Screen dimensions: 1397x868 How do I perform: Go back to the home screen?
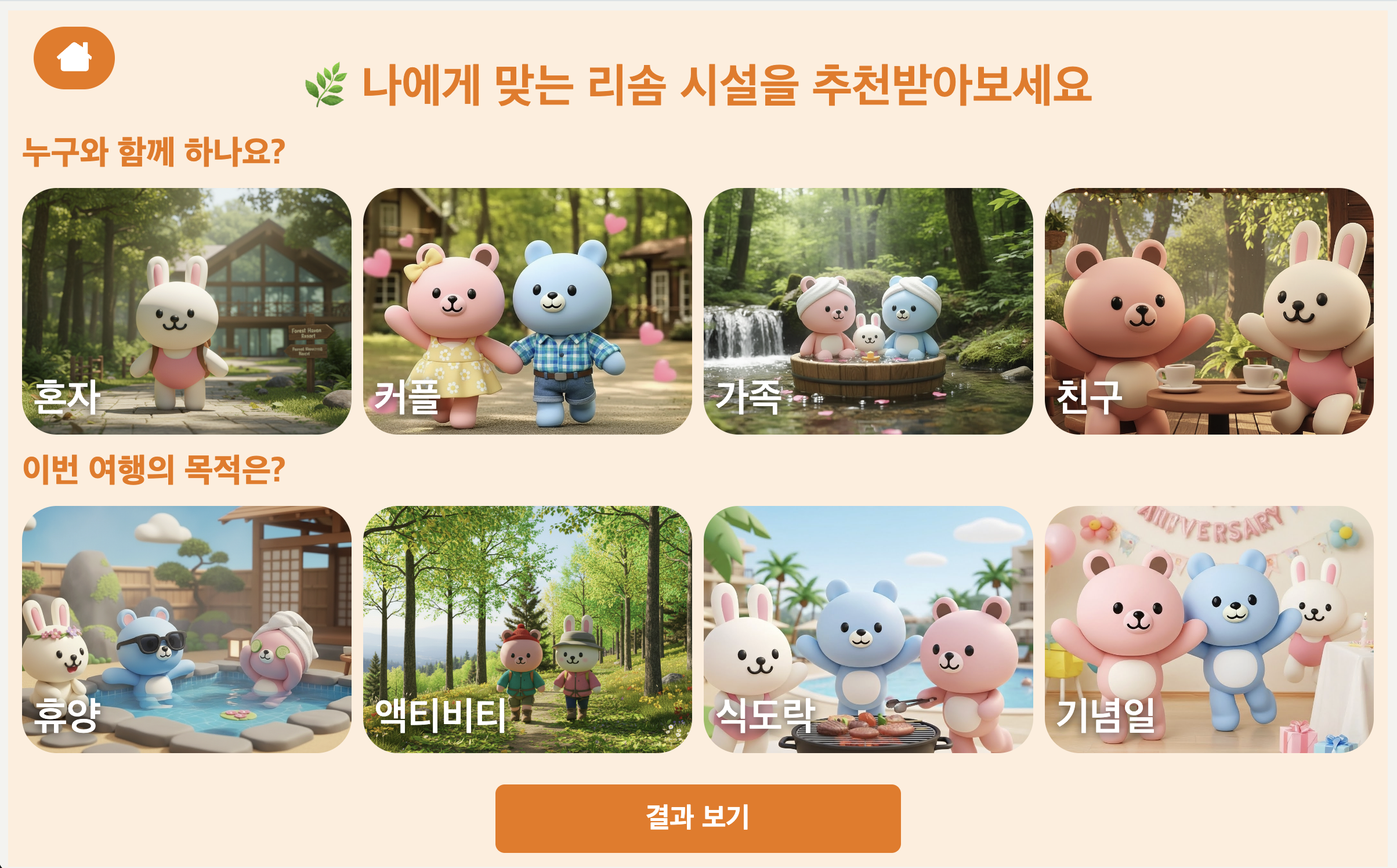(74, 58)
